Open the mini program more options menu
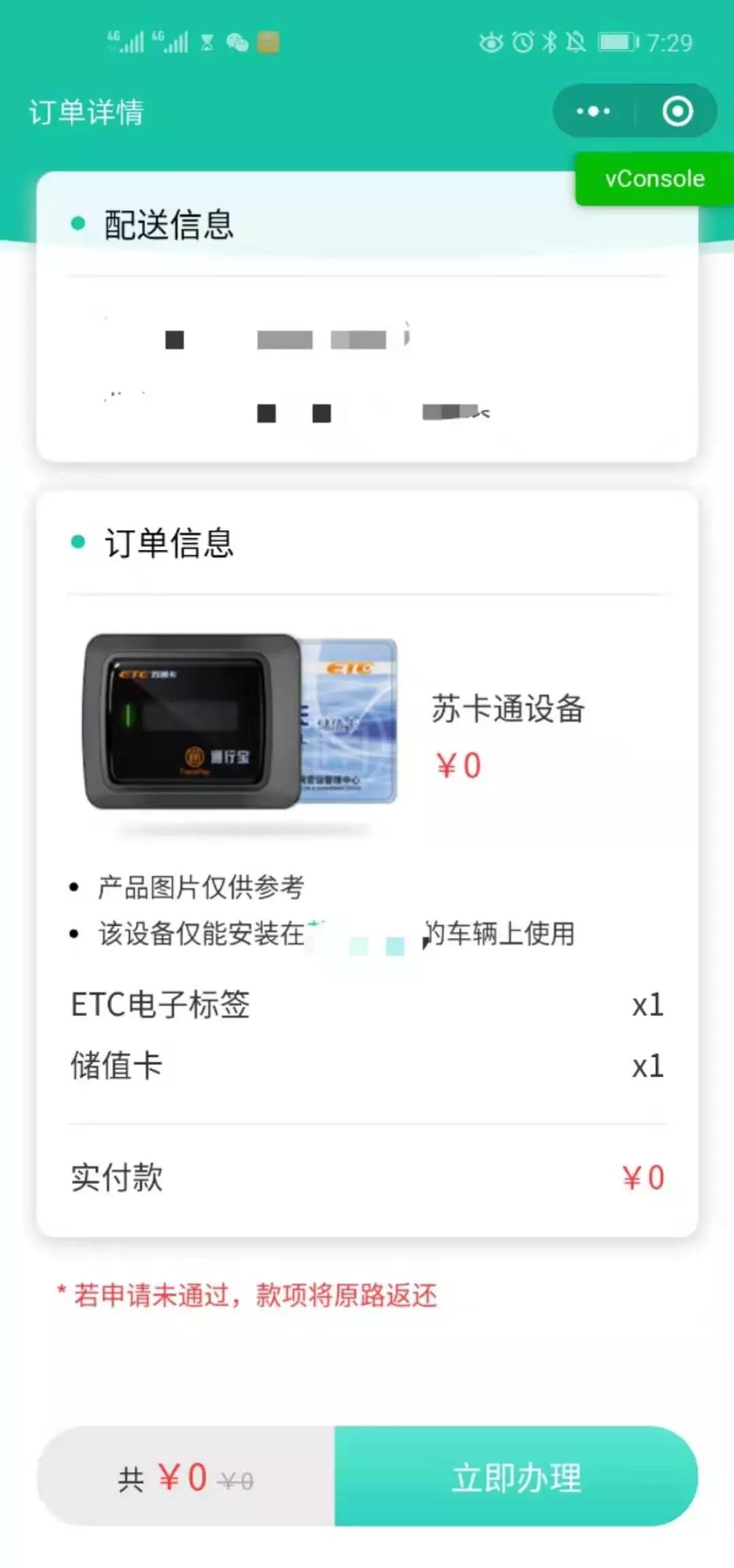 [593, 111]
